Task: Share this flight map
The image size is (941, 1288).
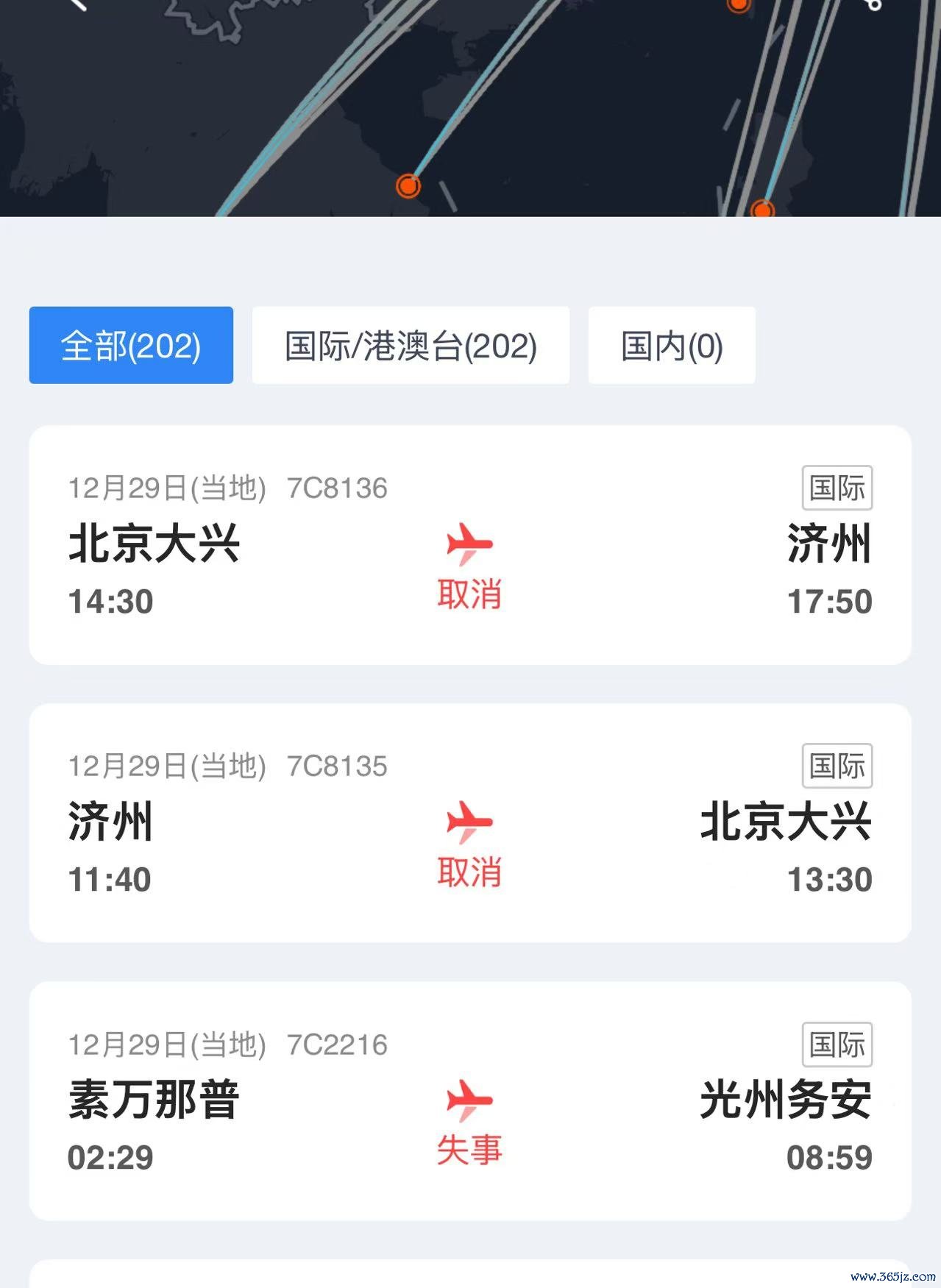Action: coord(873,4)
